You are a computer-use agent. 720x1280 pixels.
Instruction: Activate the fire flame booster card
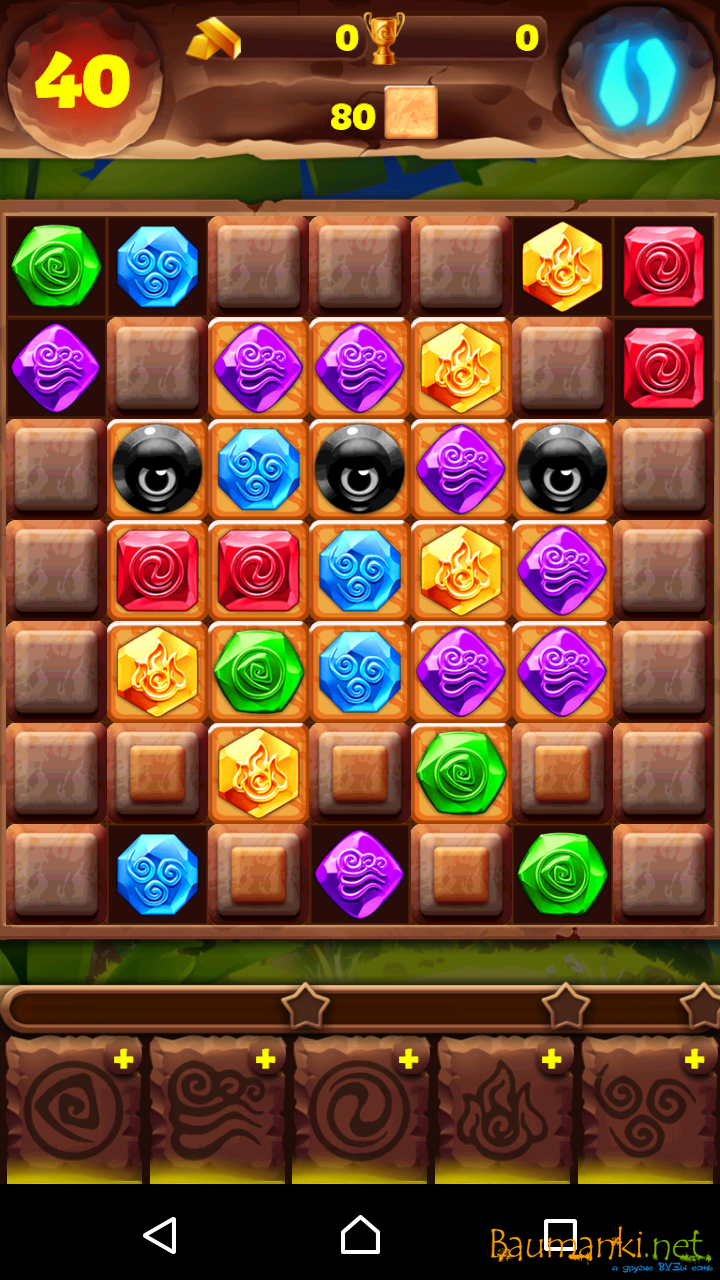click(504, 1110)
